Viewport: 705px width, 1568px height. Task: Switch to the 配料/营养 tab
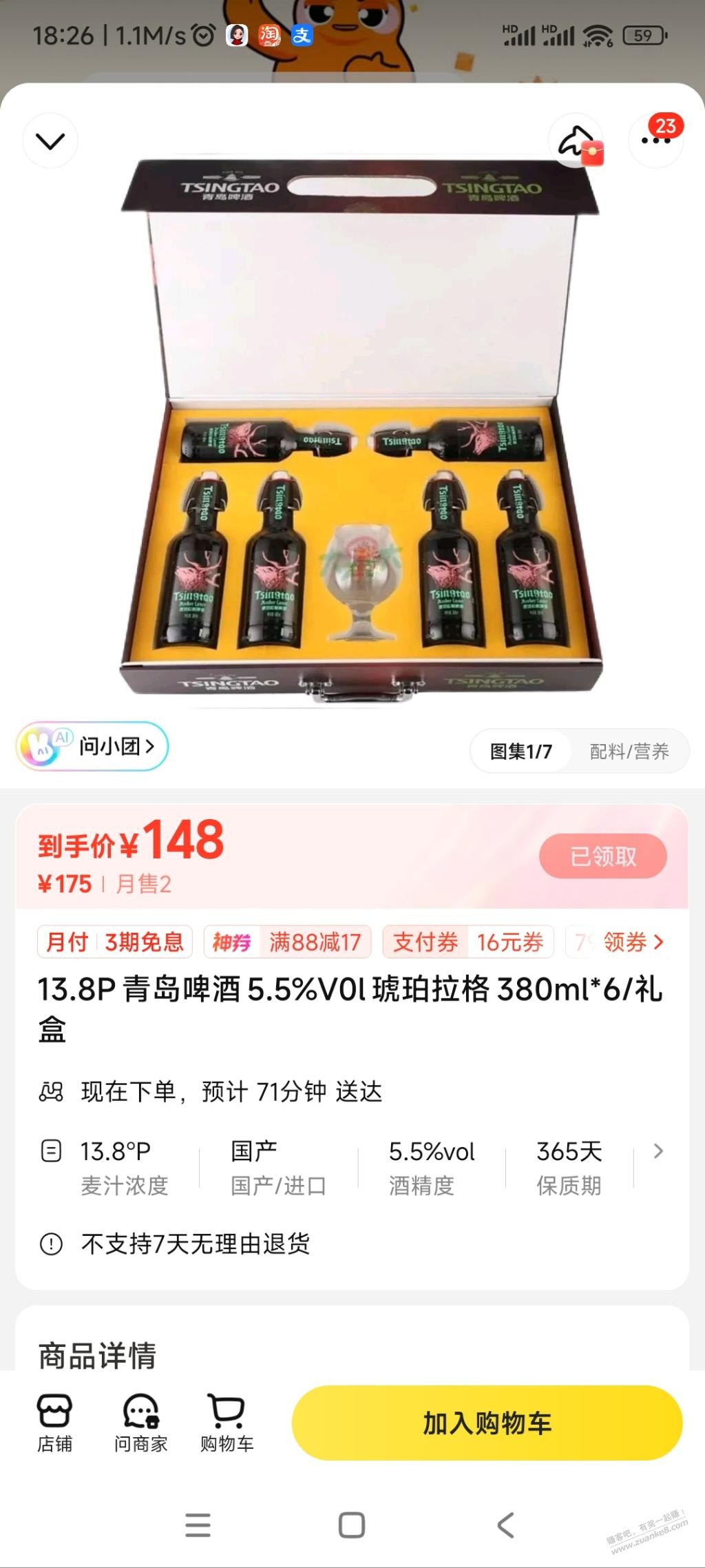629,751
